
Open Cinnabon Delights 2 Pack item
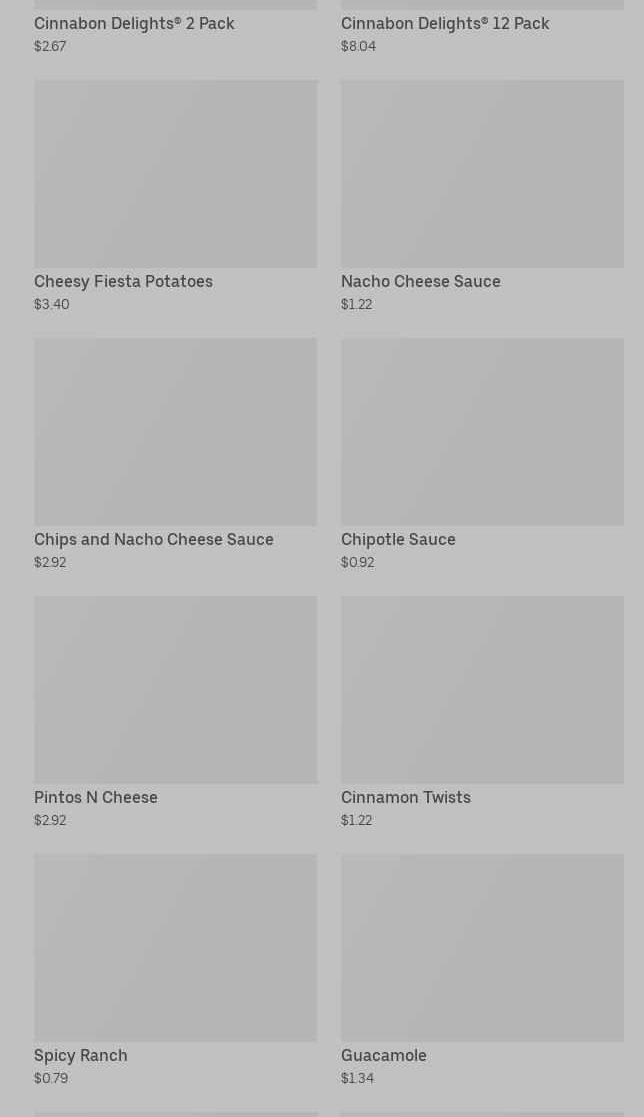coord(134,24)
